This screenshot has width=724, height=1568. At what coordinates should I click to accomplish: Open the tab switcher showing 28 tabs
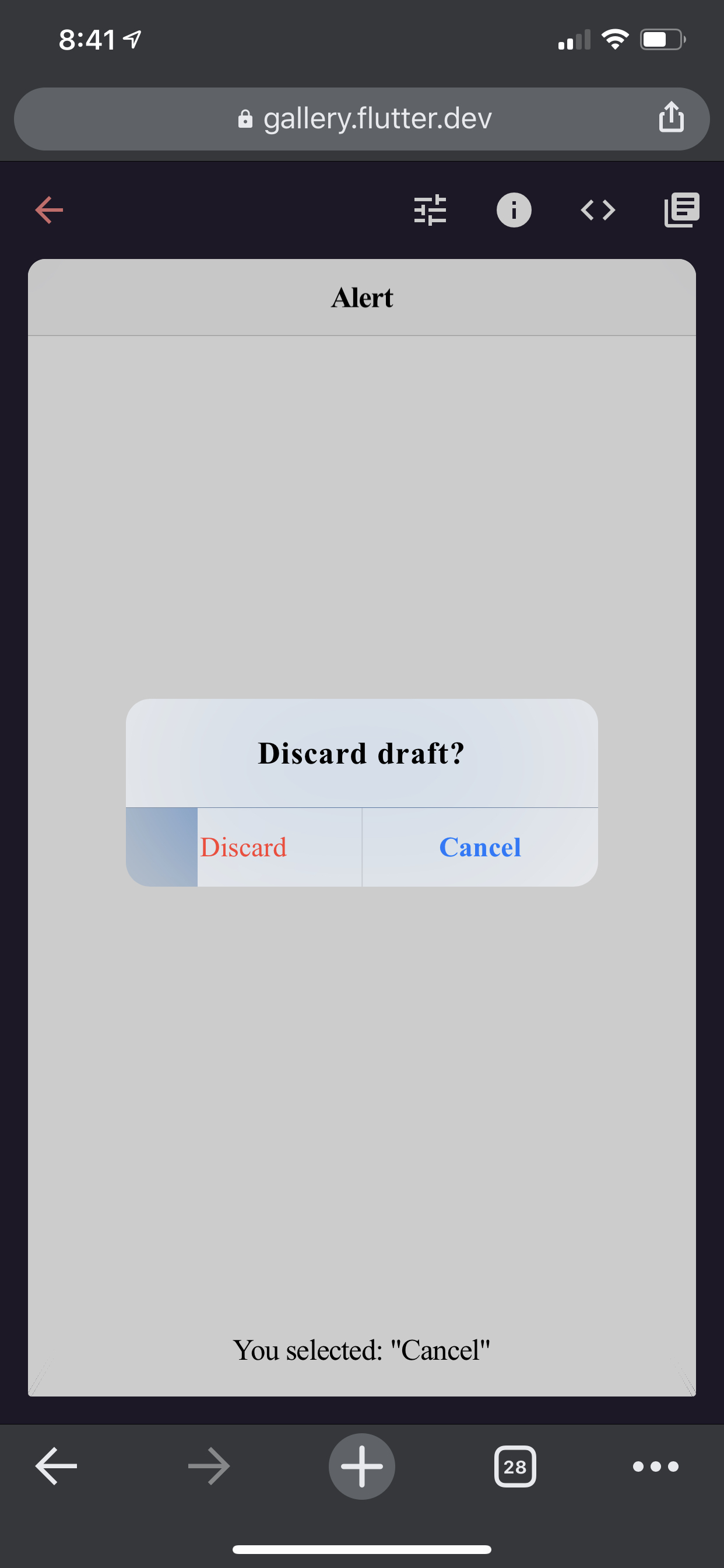pos(515,1466)
